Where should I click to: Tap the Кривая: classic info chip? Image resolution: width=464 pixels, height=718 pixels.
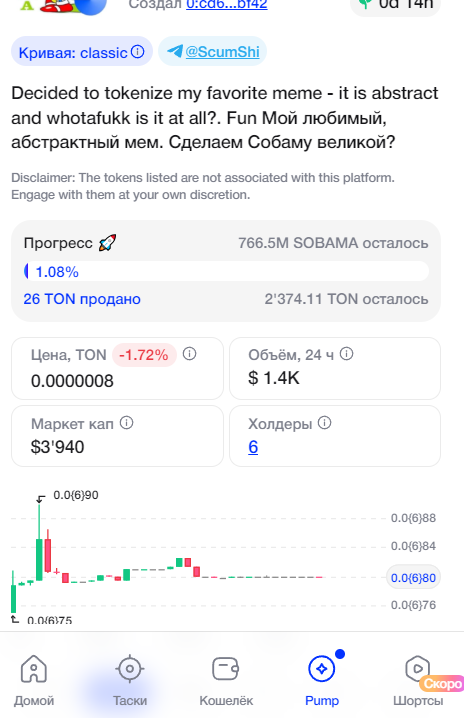click(x=82, y=52)
